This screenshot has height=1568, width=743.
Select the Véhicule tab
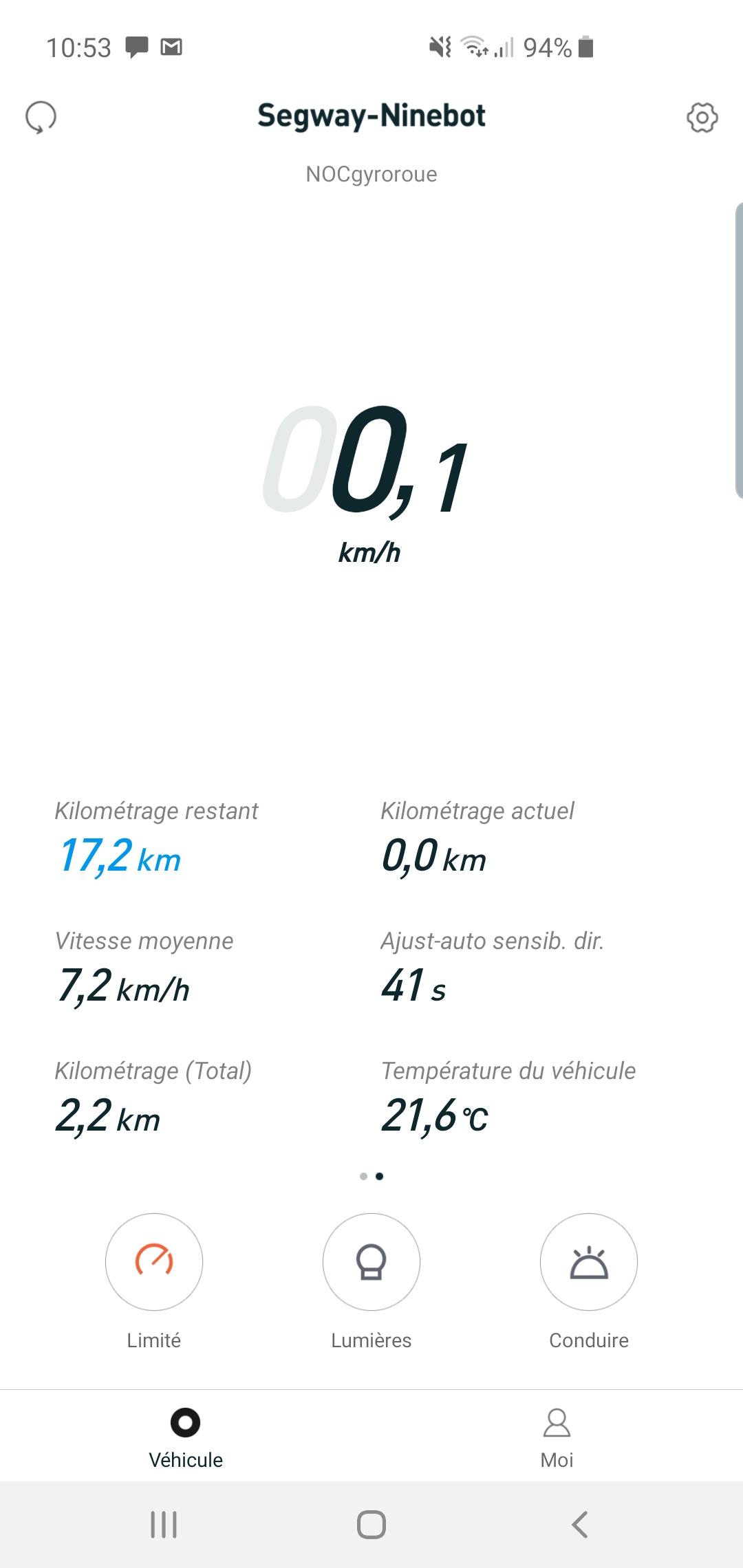(186, 1437)
